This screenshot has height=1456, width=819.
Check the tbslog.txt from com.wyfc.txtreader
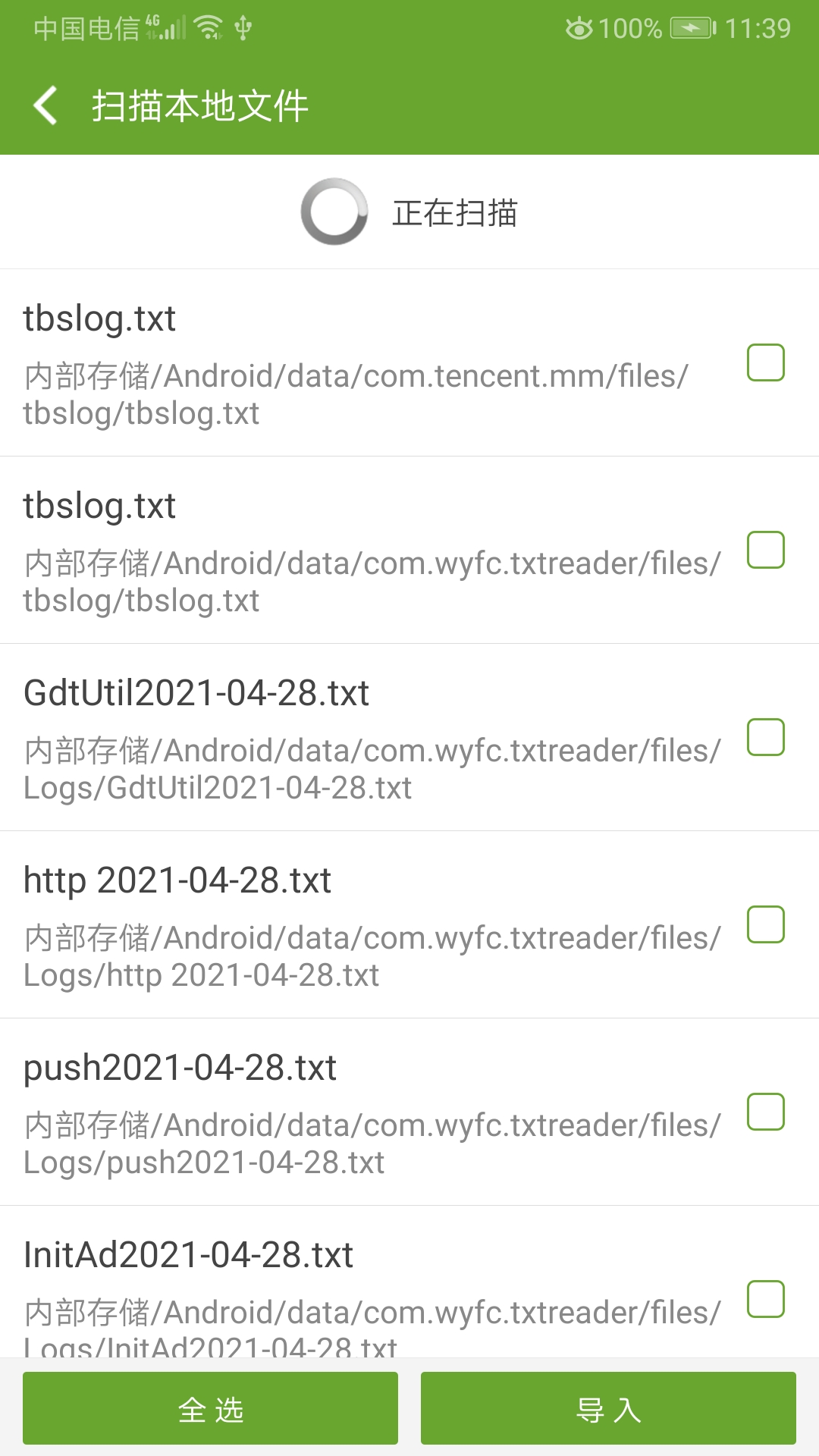(767, 551)
